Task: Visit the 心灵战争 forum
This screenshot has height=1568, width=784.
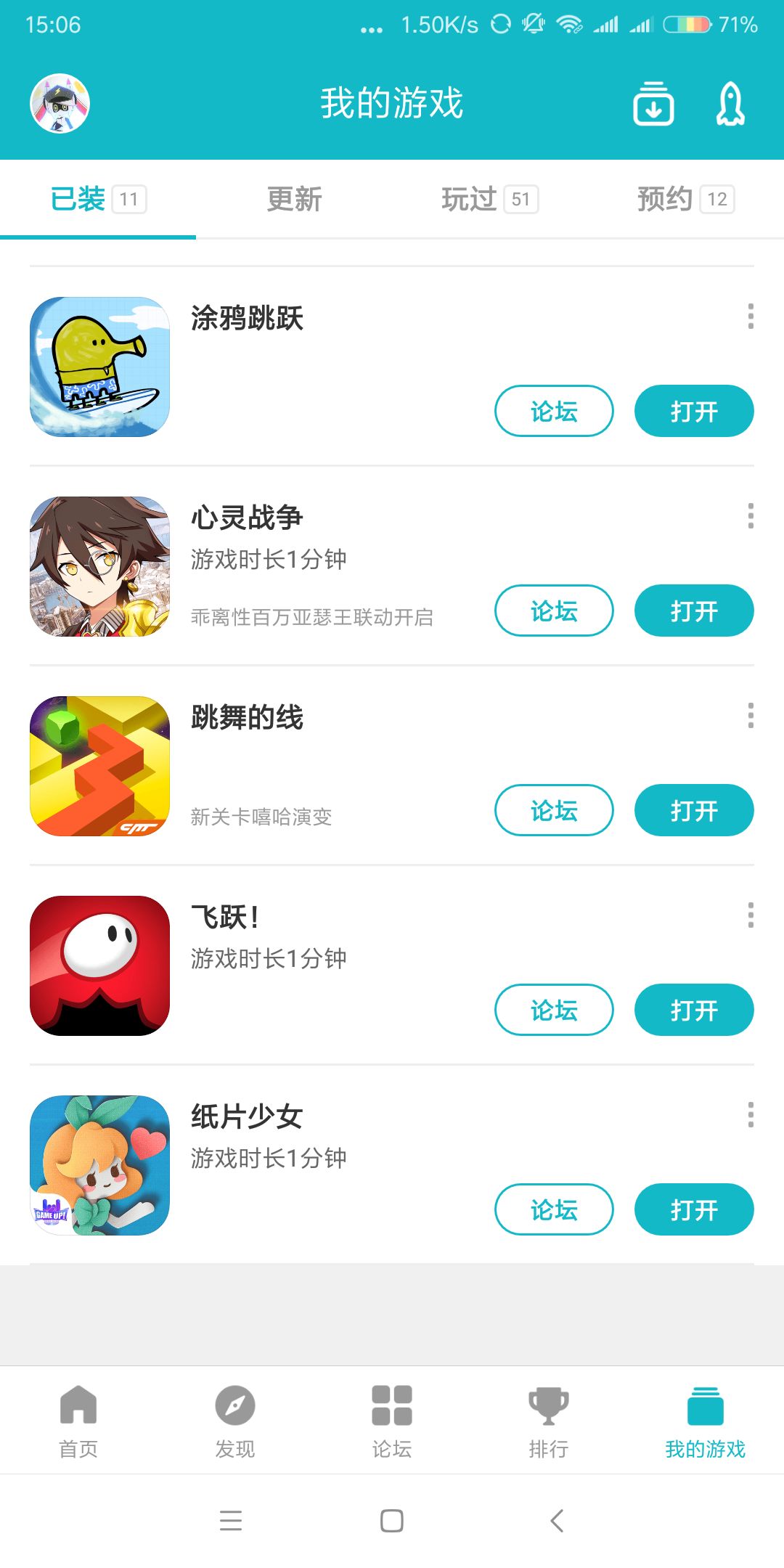Action: (554, 611)
